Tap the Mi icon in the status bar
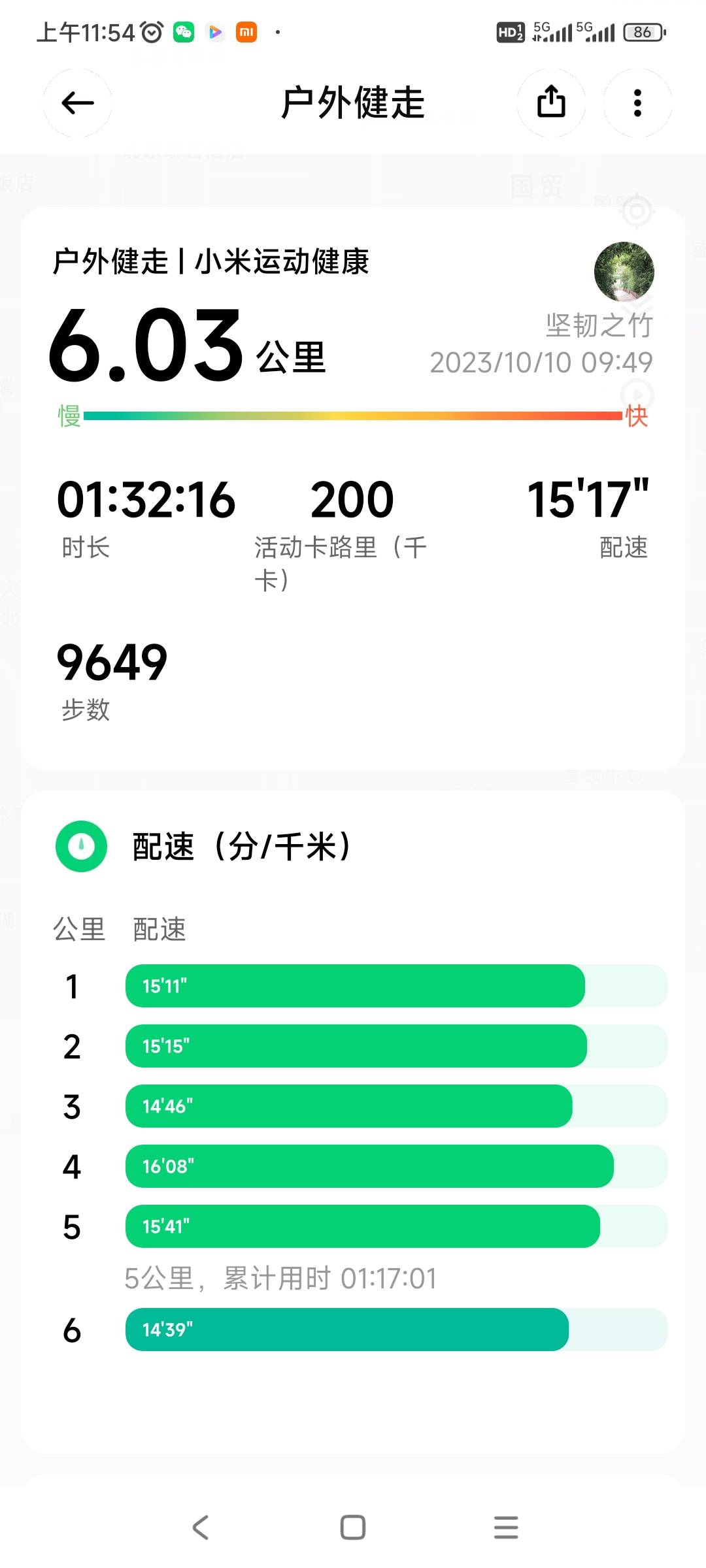Image resolution: width=706 pixels, height=1568 pixels. [x=246, y=32]
